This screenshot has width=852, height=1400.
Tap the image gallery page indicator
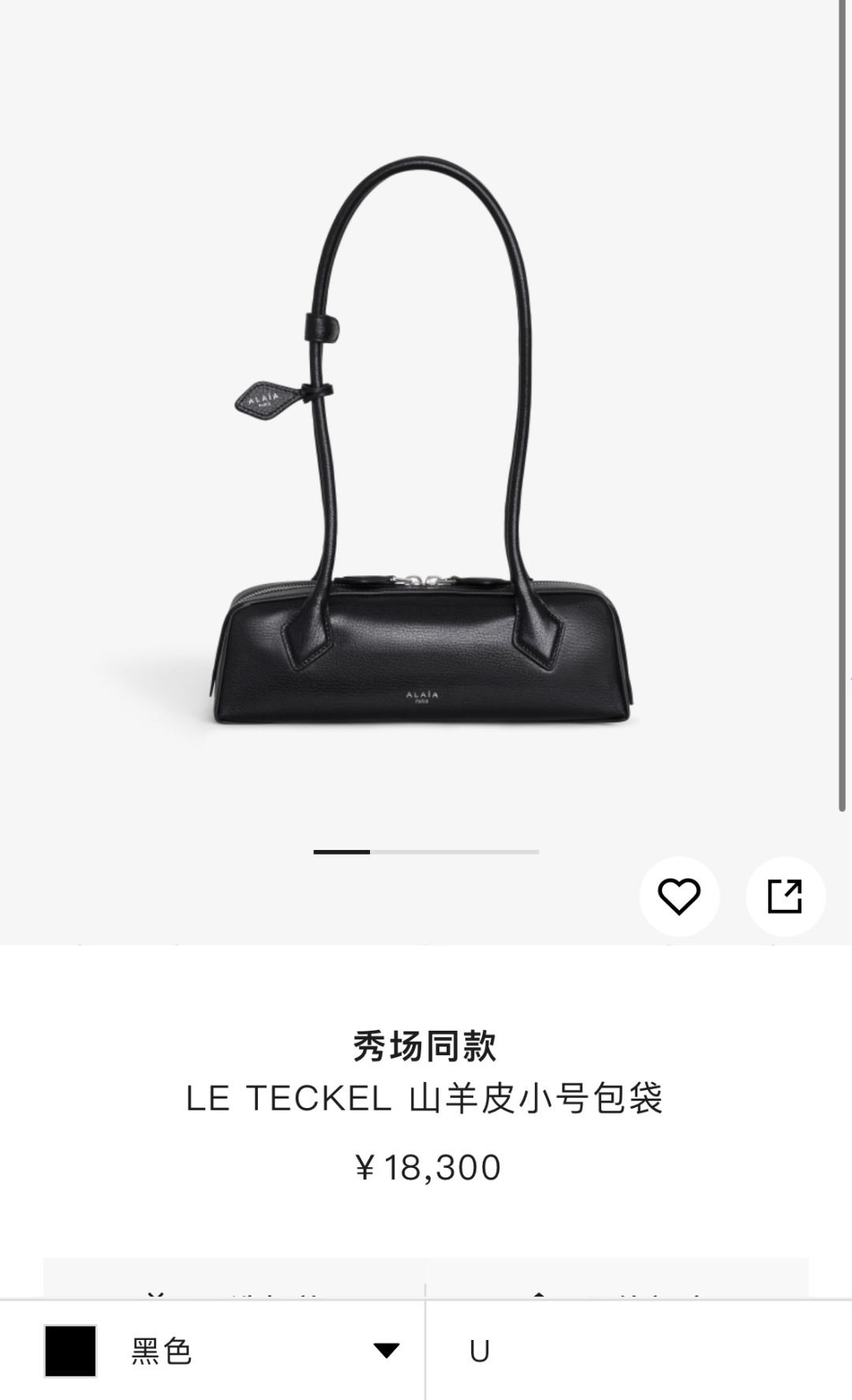tap(426, 852)
